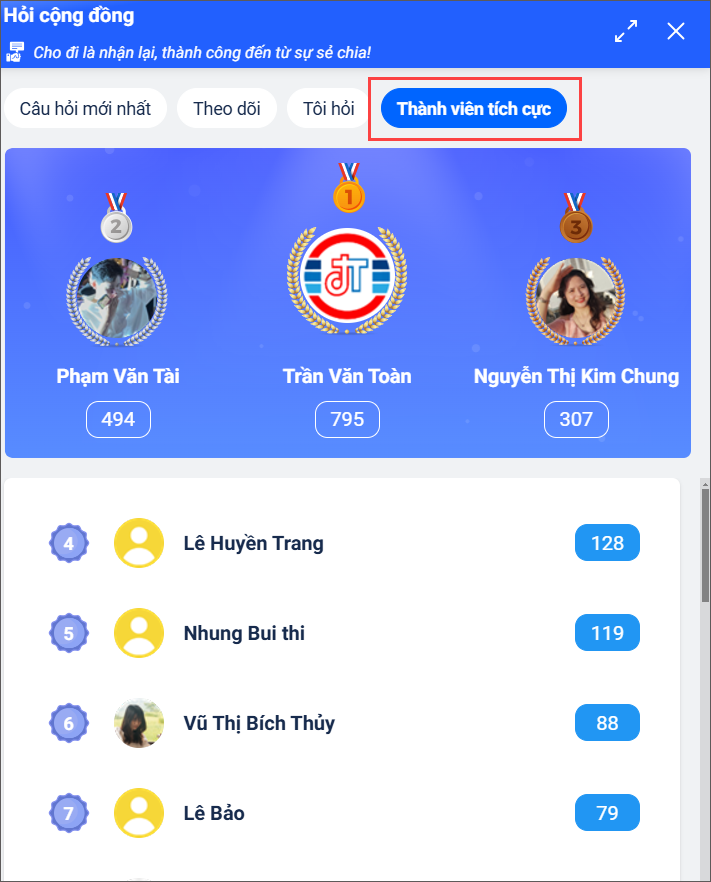The width and height of the screenshot is (711, 882).
Task: Select the Tôi hỏi tab
Action: (329, 109)
